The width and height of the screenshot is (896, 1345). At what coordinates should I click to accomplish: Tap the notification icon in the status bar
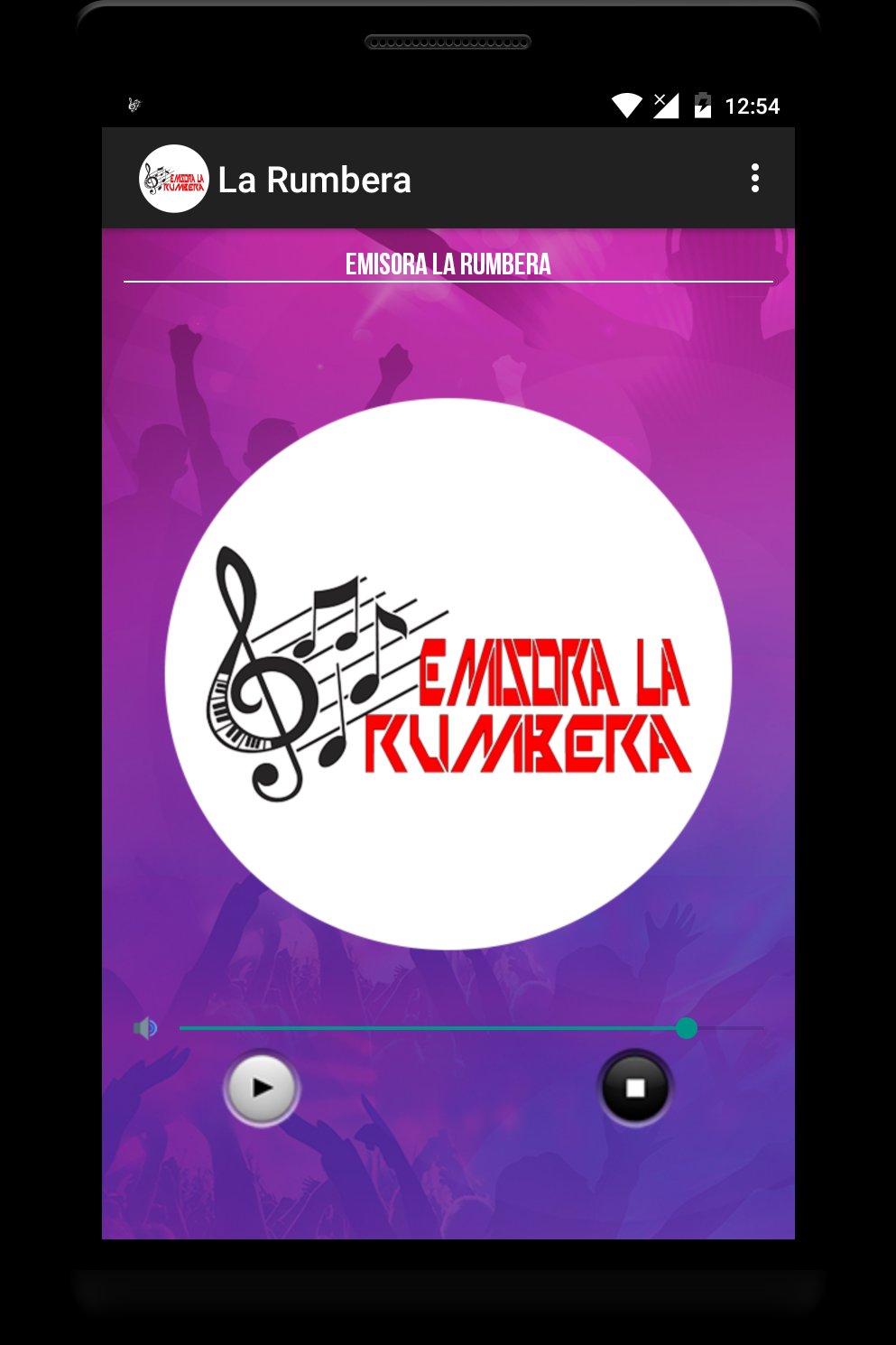(x=133, y=105)
